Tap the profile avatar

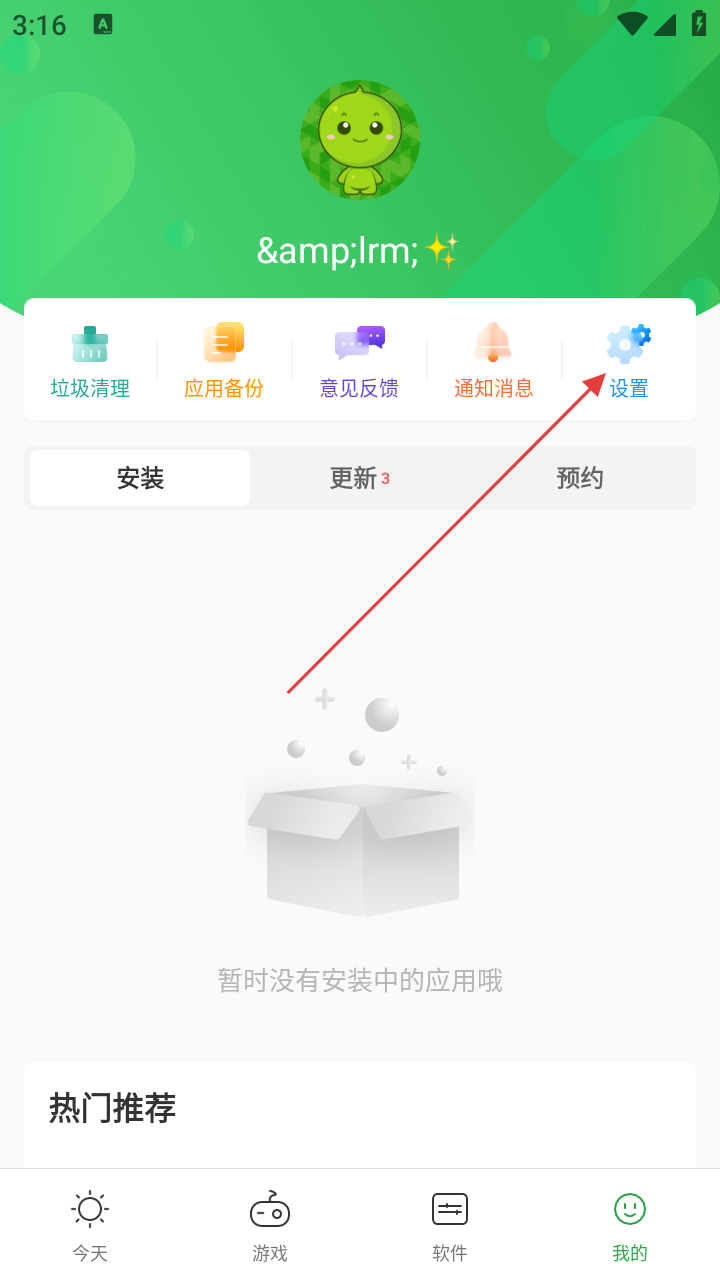click(360, 140)
